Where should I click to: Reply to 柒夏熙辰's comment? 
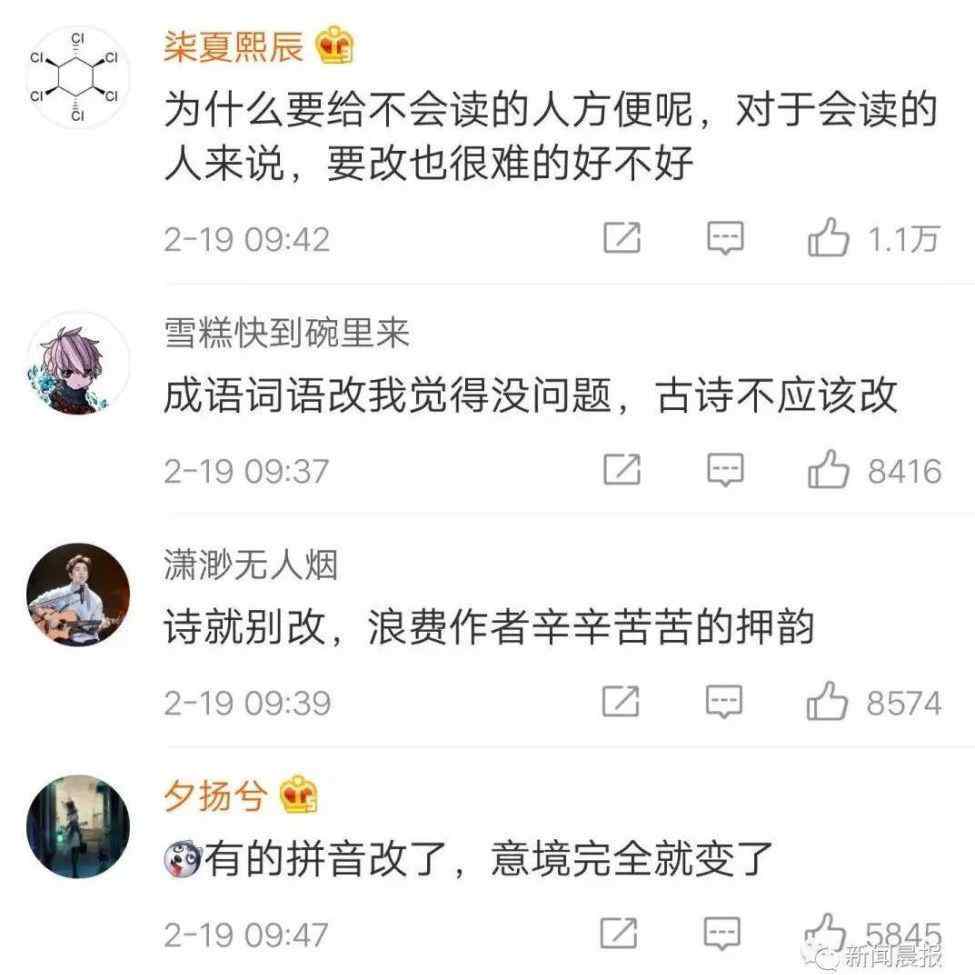click(x=725, y=238)
